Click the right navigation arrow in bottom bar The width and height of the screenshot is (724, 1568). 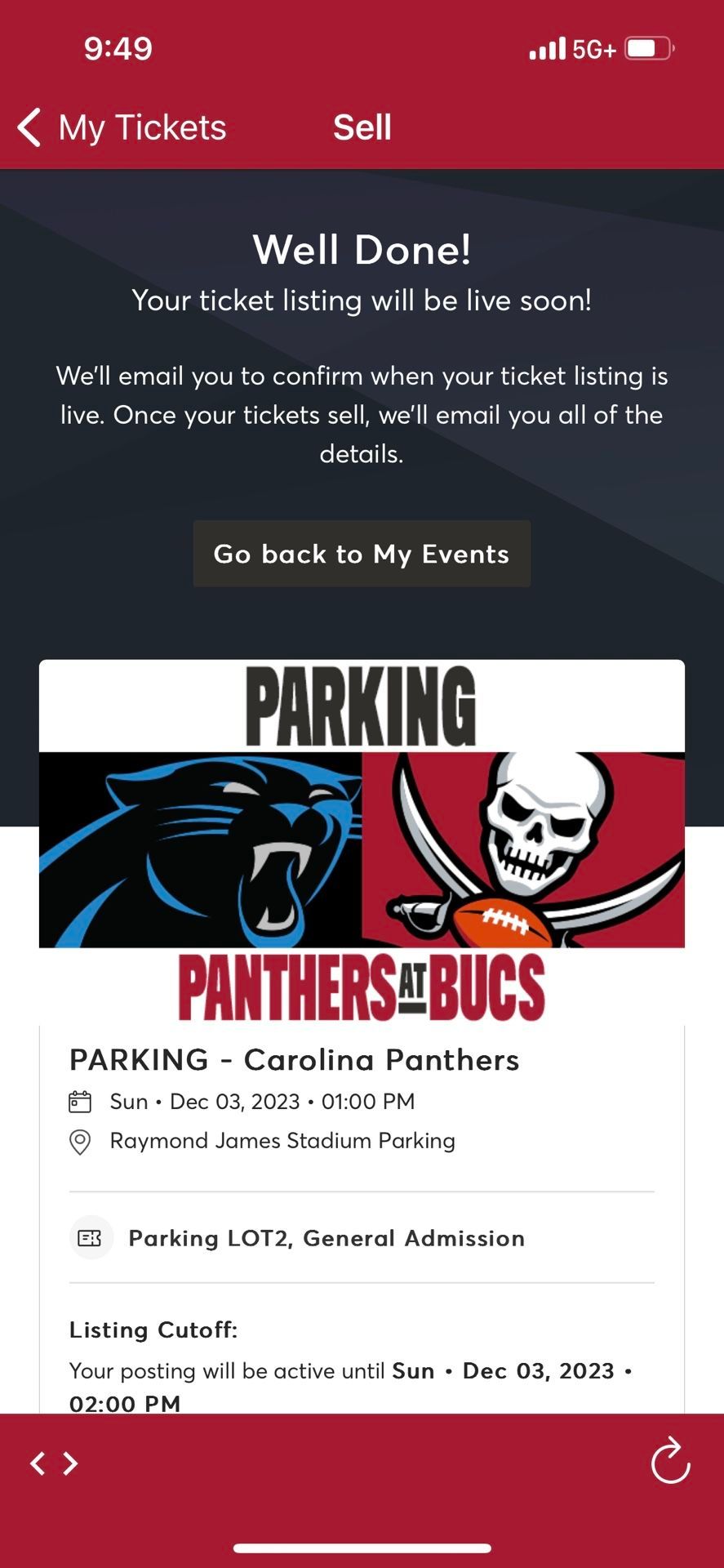(x=70, y=1464)
